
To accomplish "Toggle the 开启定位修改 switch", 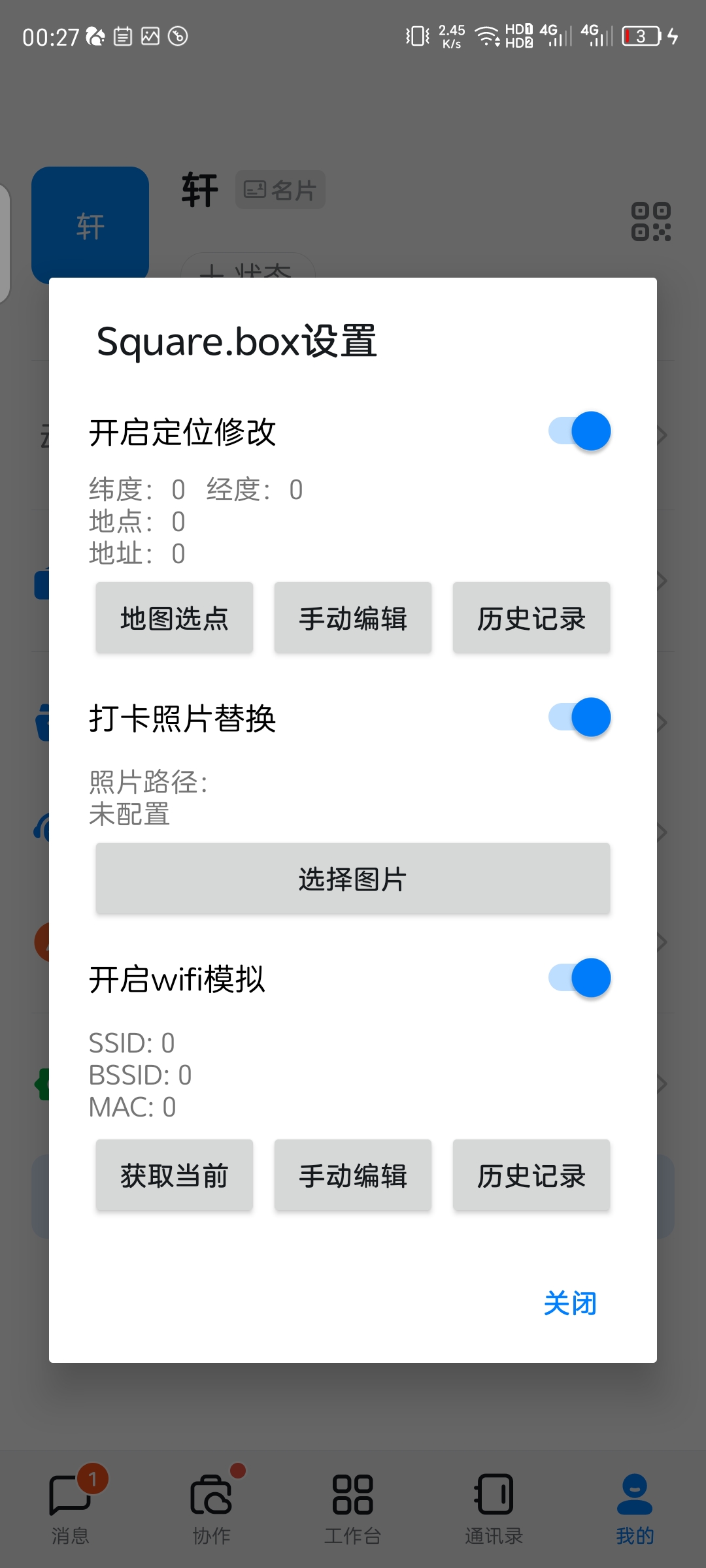I will coord(580,431).
